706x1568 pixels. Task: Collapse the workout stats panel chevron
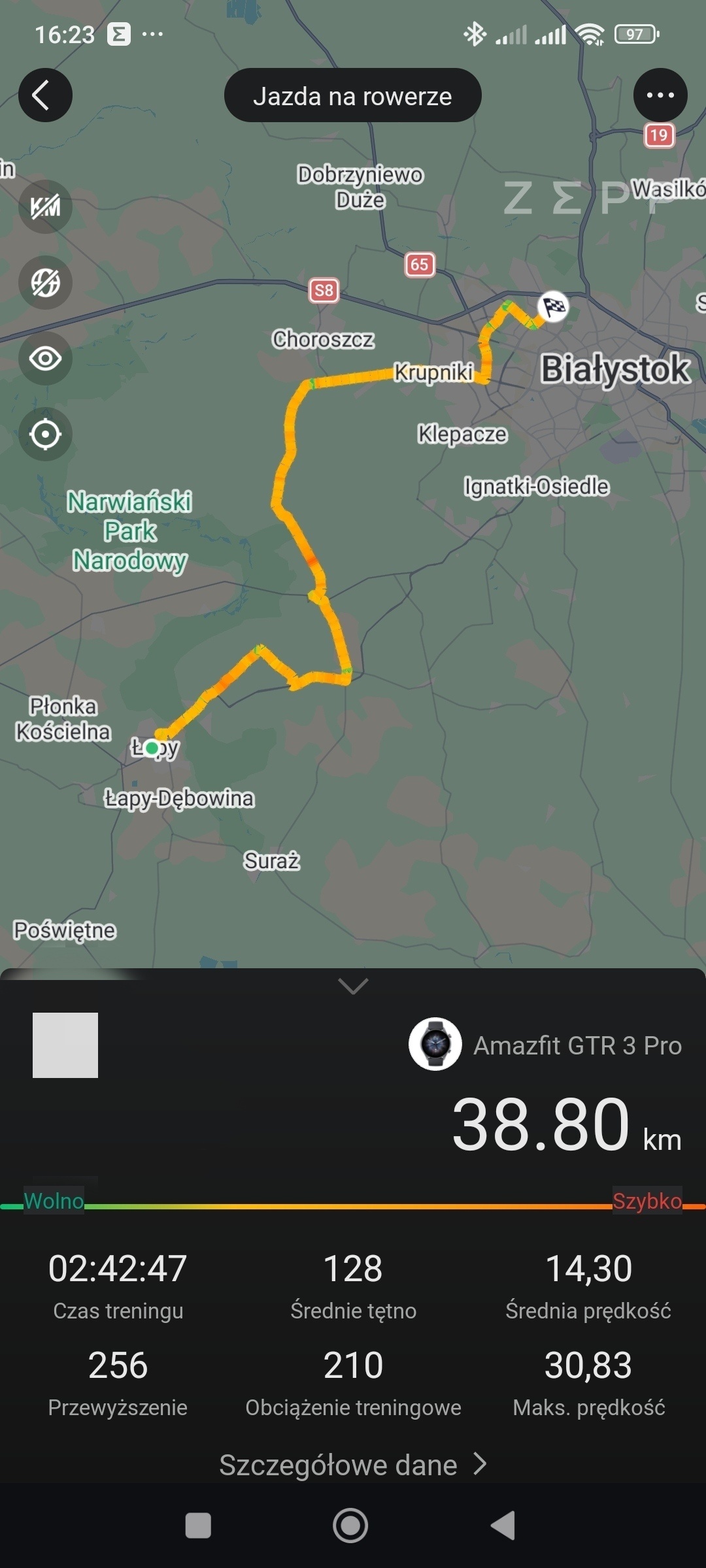(x=353, y=986)
